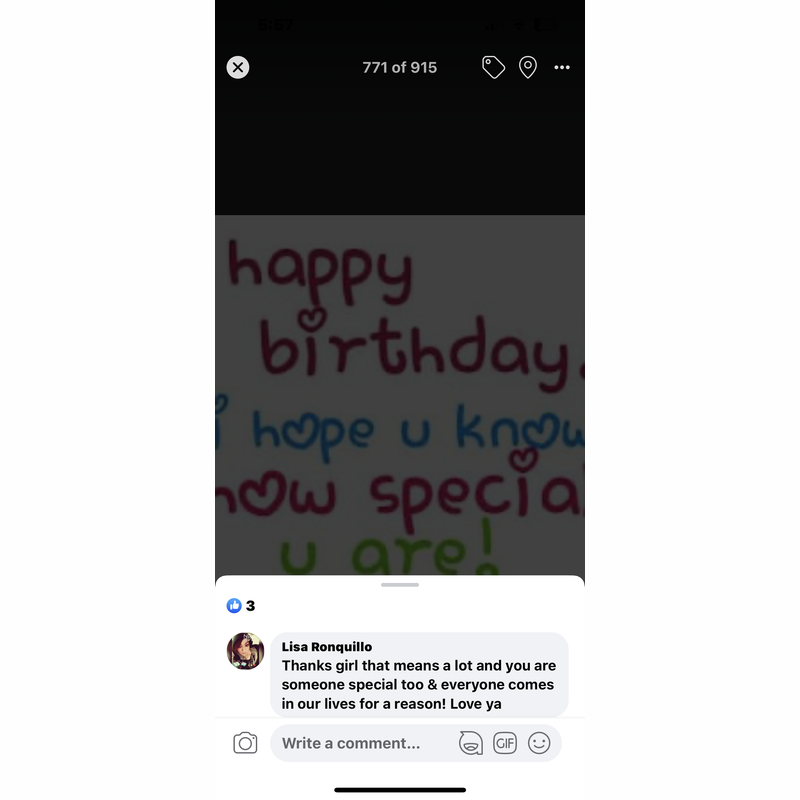Attach a photo using the camera icon
Screen dimensions: 800x800
(245, 743)
